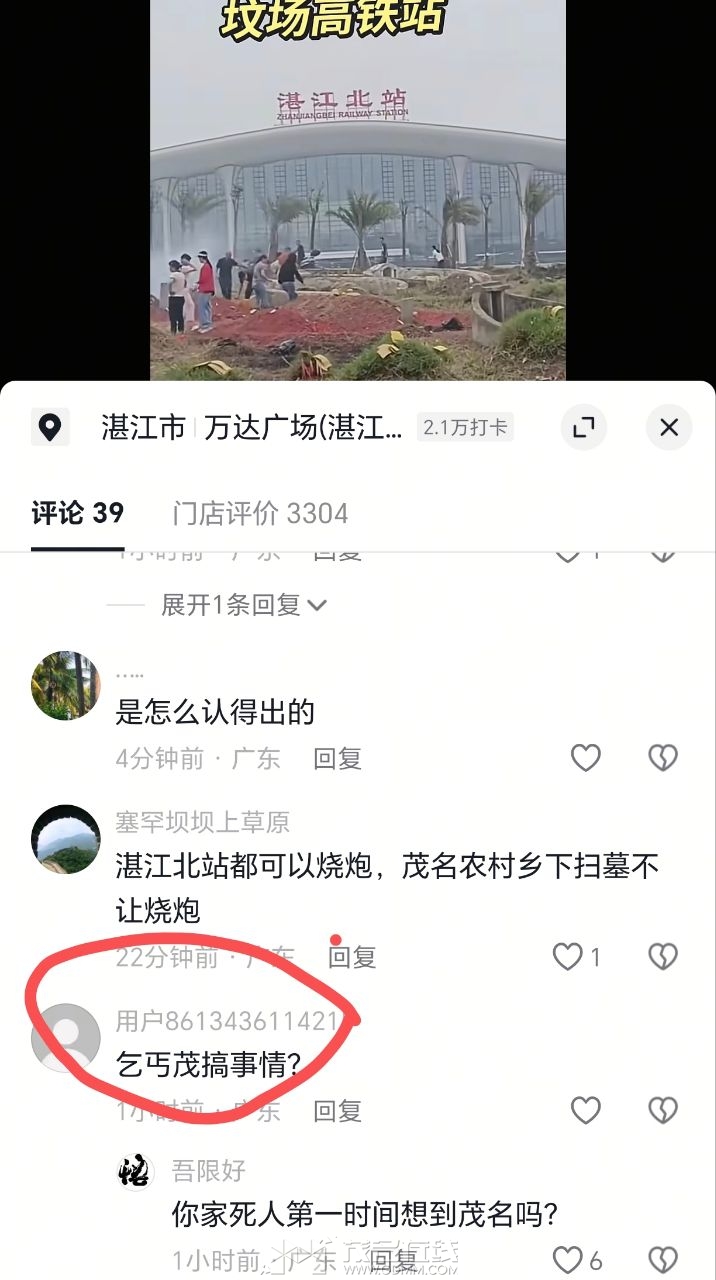Dislike 塞罕坝坝上草原's comment
Image resolution: width=716 pixels, height=1280 pixels.
click(663, 957)
